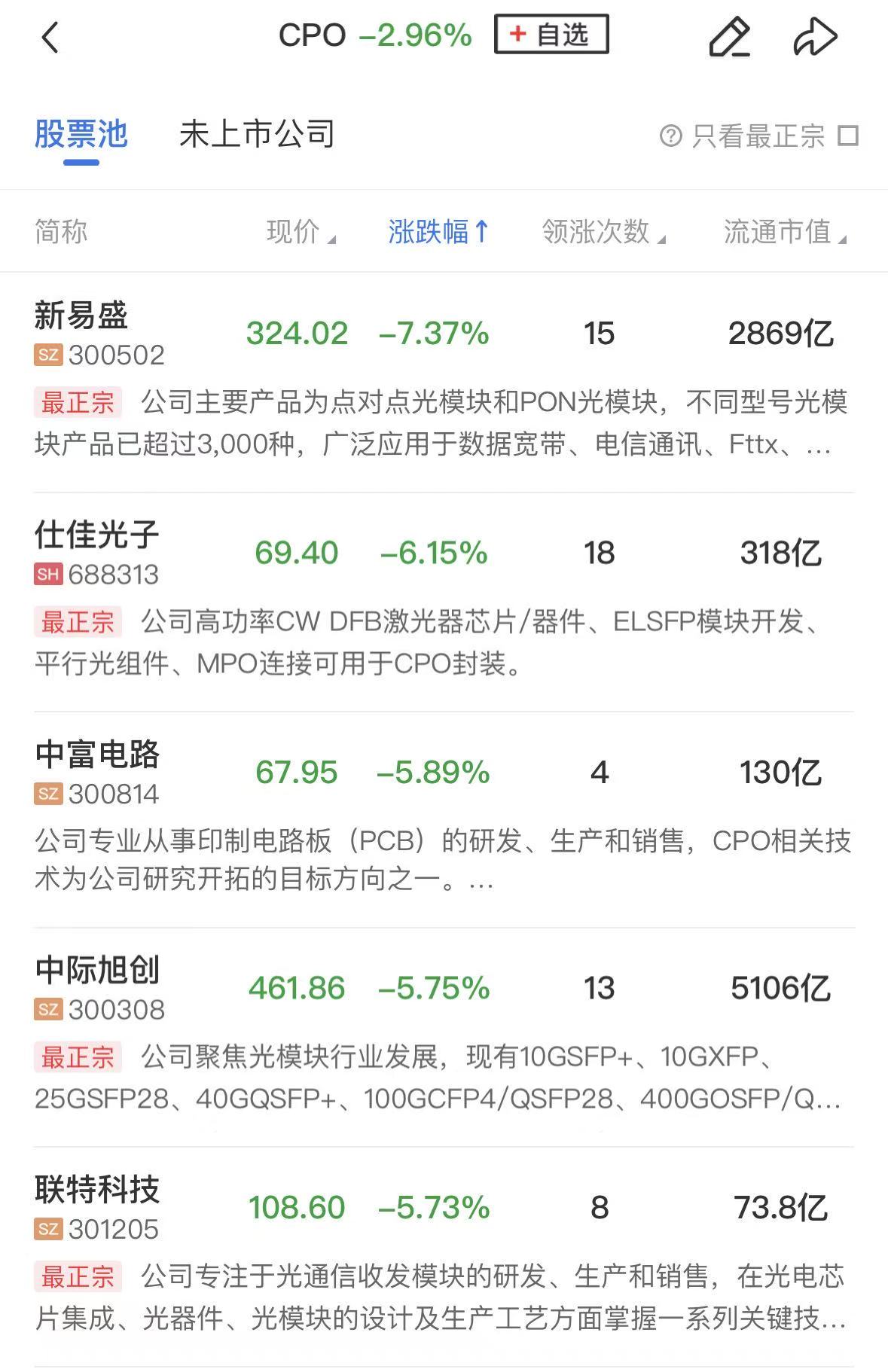Share this CPO sector page
The image size is (888, 1372).
[815, 37]
